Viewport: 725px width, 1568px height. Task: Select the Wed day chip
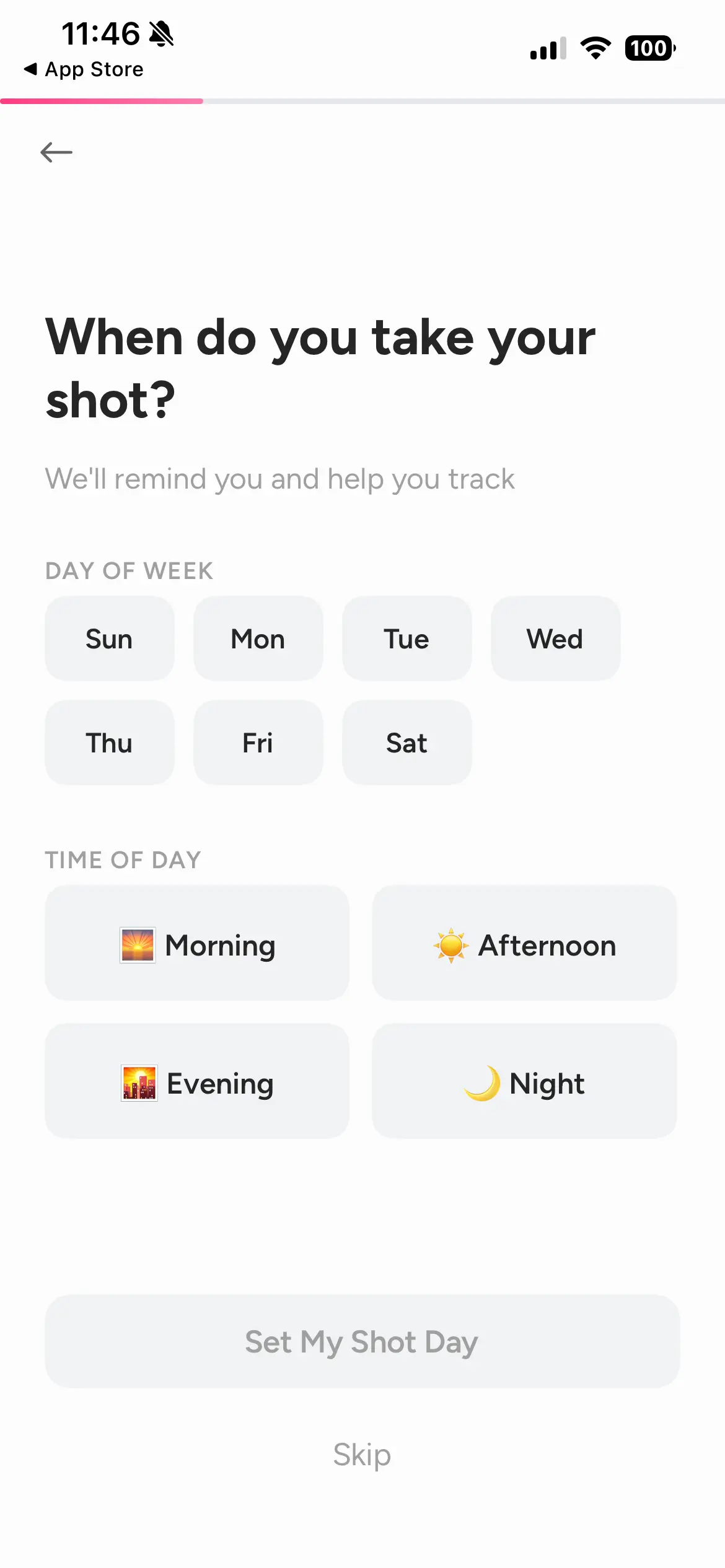tap(555, 638)
